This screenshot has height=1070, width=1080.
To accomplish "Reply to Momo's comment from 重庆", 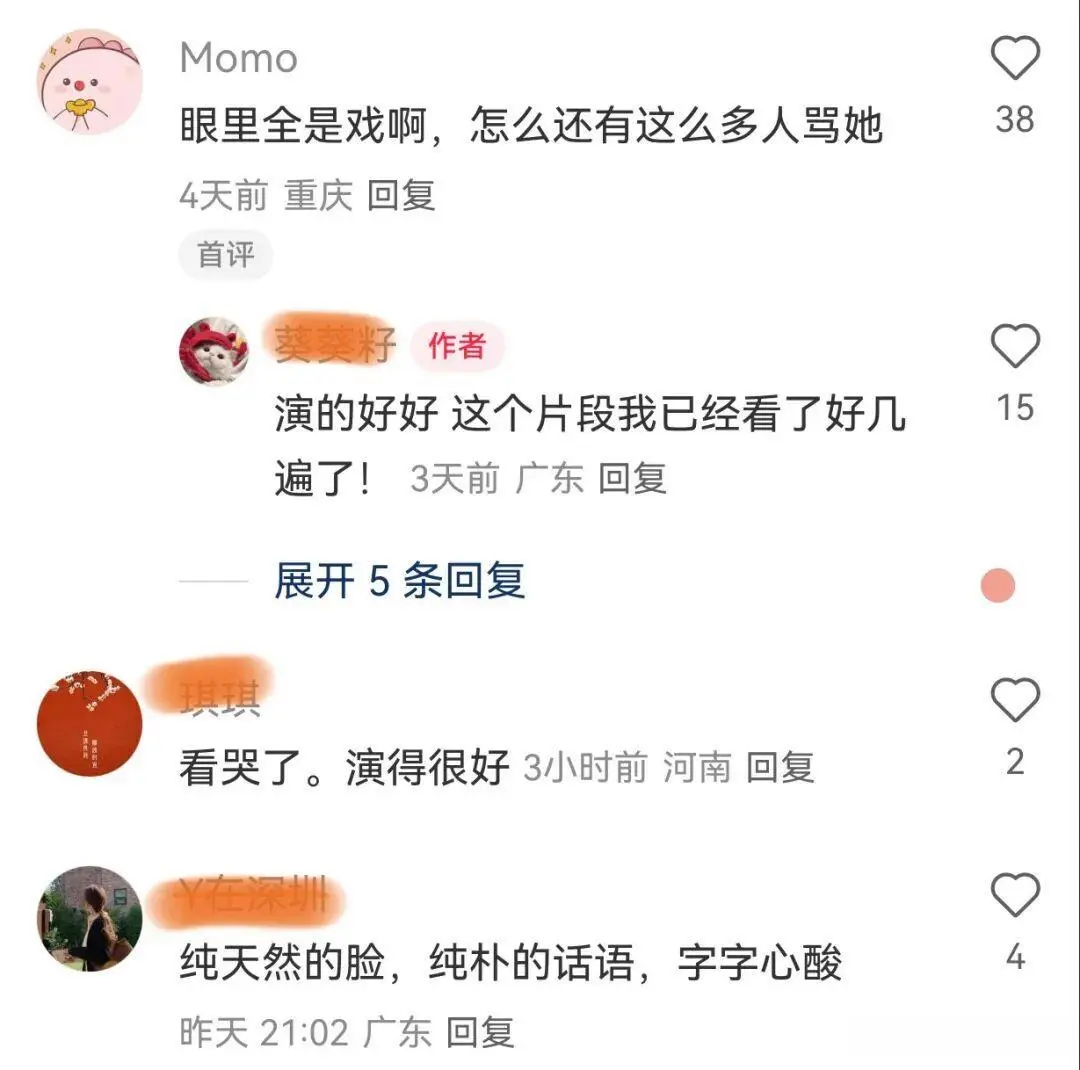I will point(401,195).
